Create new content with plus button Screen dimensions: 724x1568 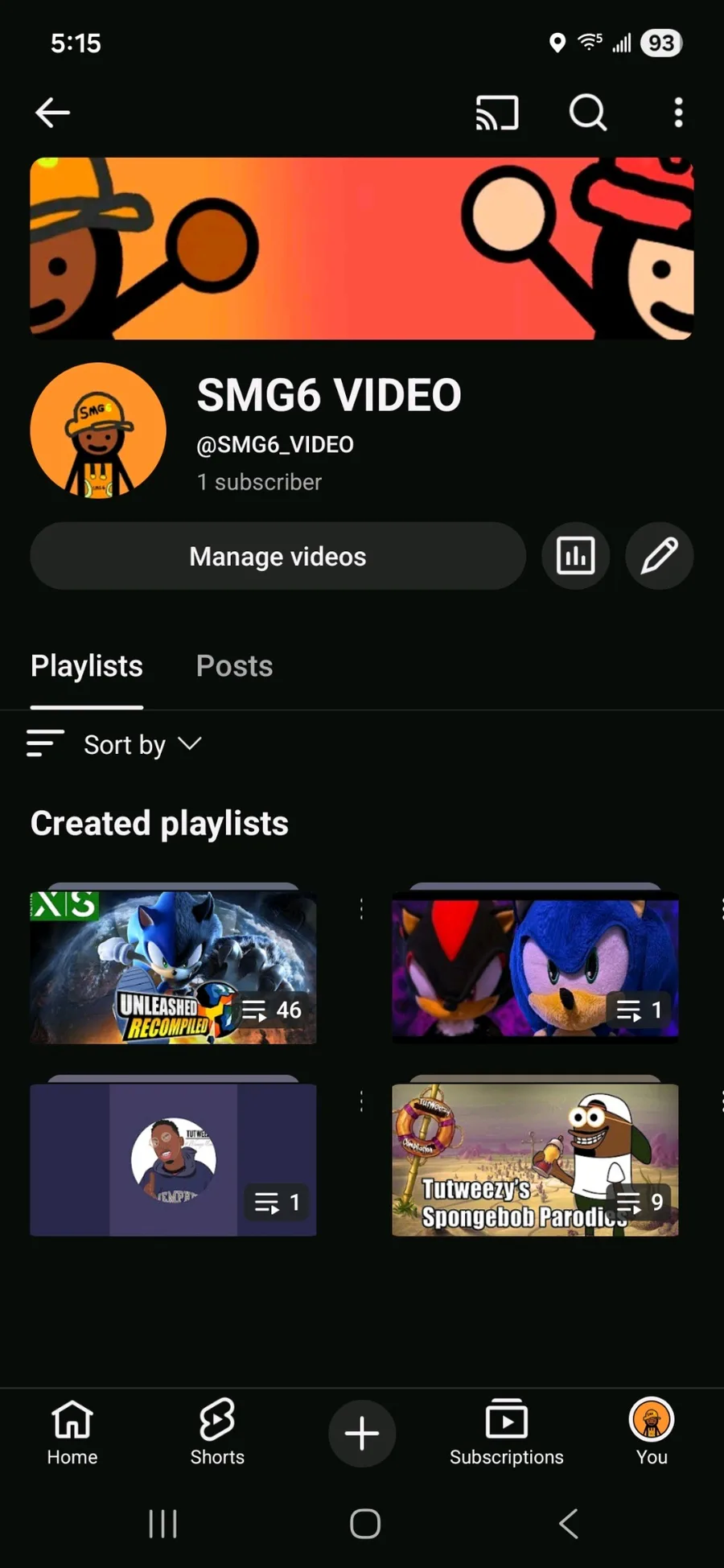click(362, 1433)
